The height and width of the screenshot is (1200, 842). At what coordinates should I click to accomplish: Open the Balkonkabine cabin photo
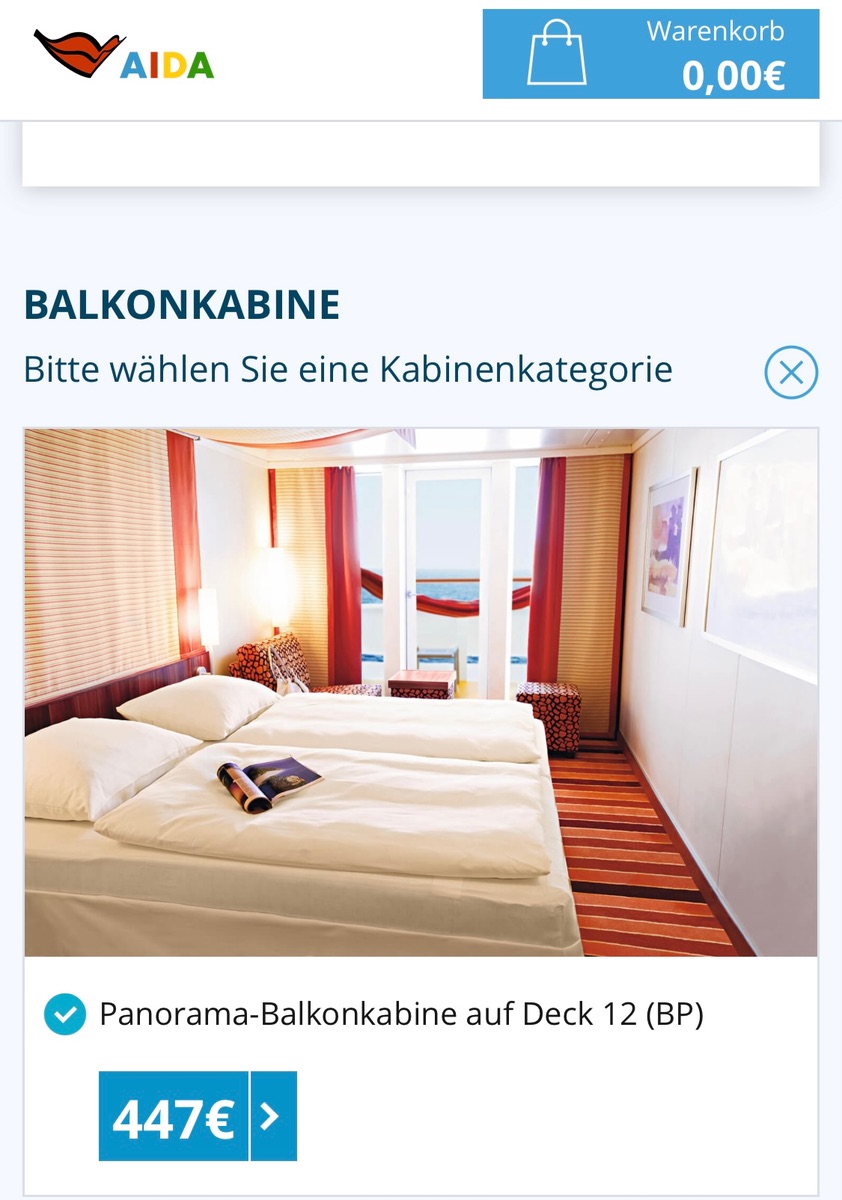pos(420,692)
